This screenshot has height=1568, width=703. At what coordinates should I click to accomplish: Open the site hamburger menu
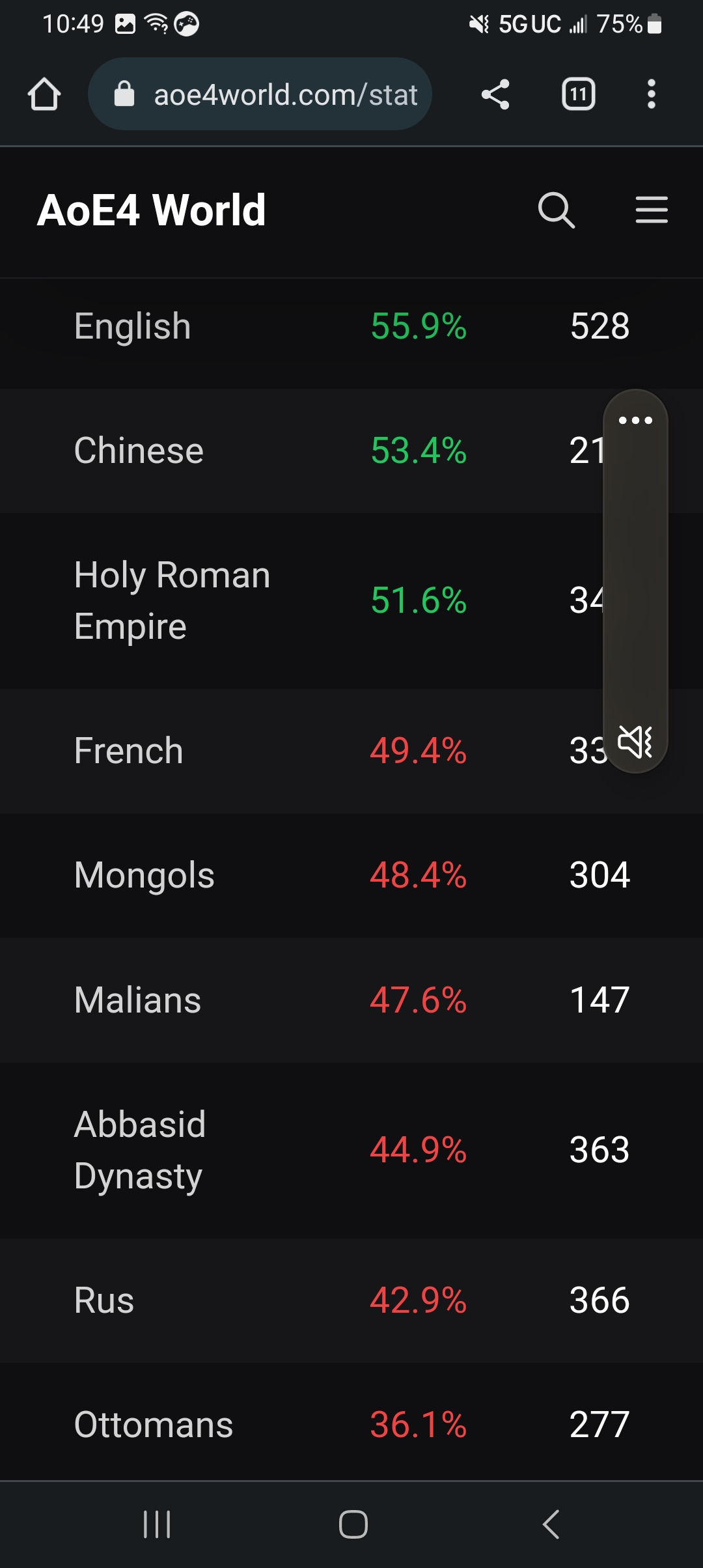(x=652, y=210)
